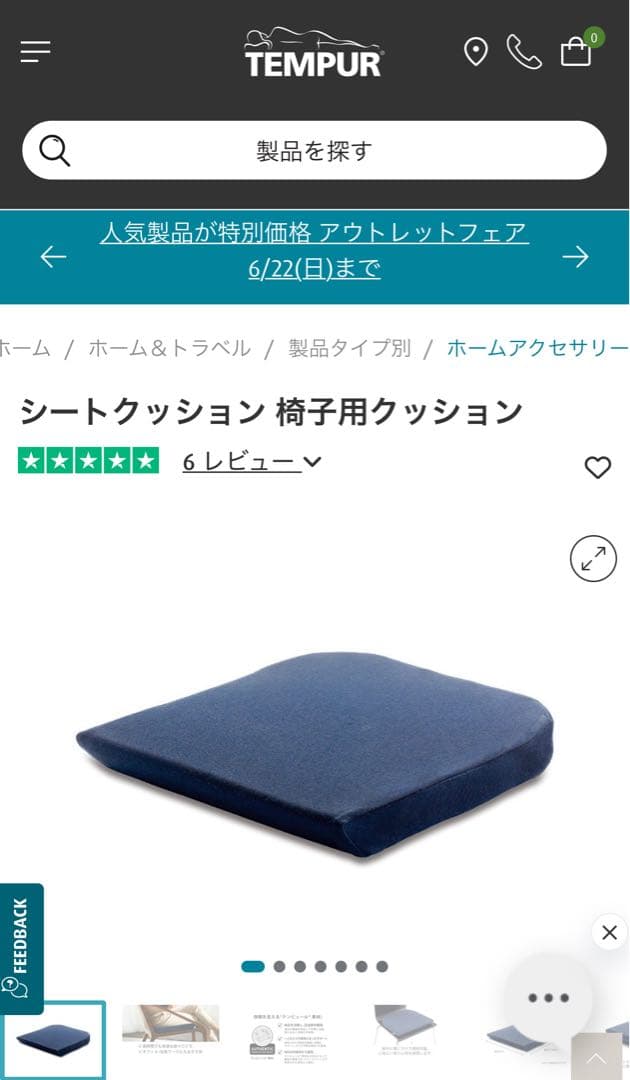The height and width of the screenshot is (1080, 630).
Task: Open the store locator pin
Action: point(476,52)
